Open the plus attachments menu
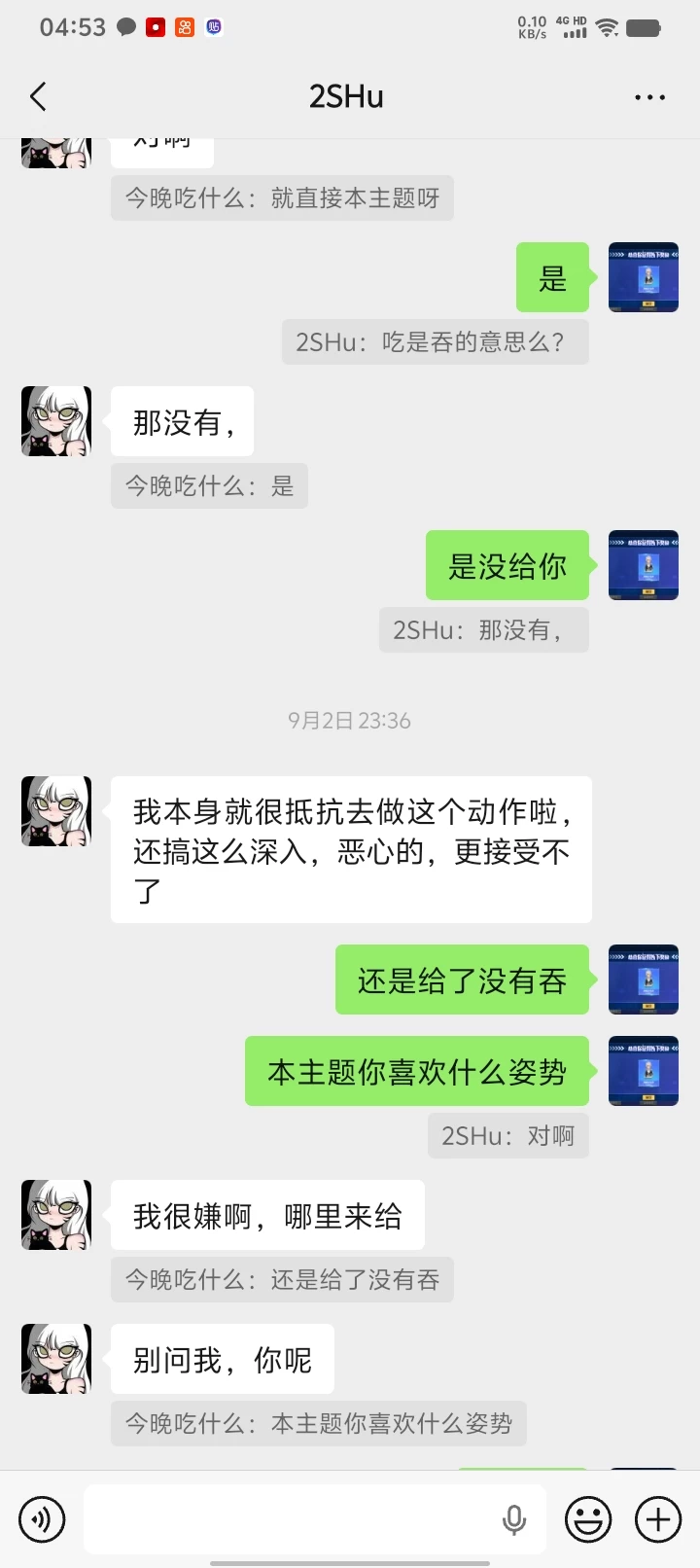Viewport: 700px width, 1568px height. tap(658, 1519)
